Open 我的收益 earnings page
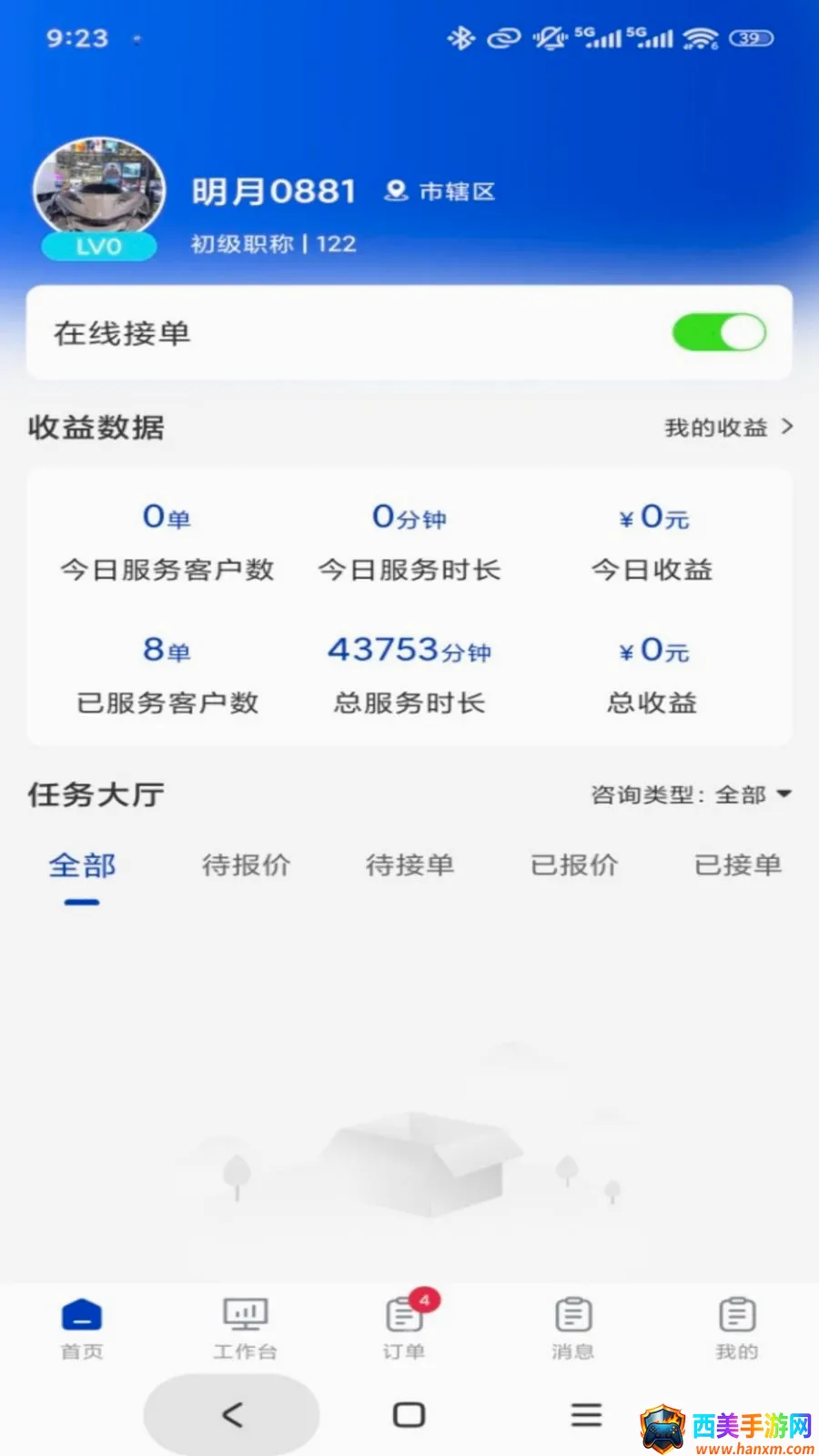The width and height of the screenshot is (819, 1456). tap(728, 427)
